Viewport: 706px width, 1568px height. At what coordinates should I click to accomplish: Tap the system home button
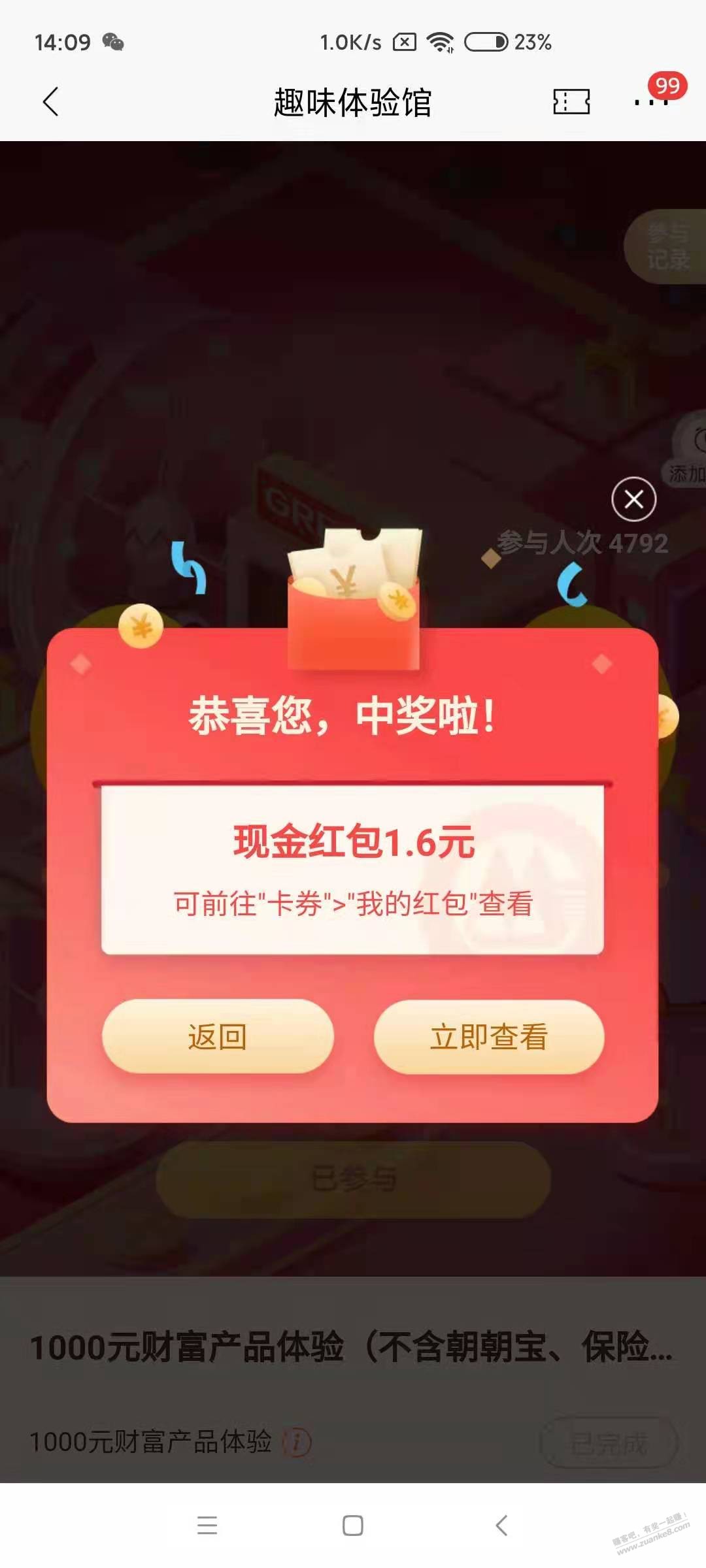tap(353, 1526)
